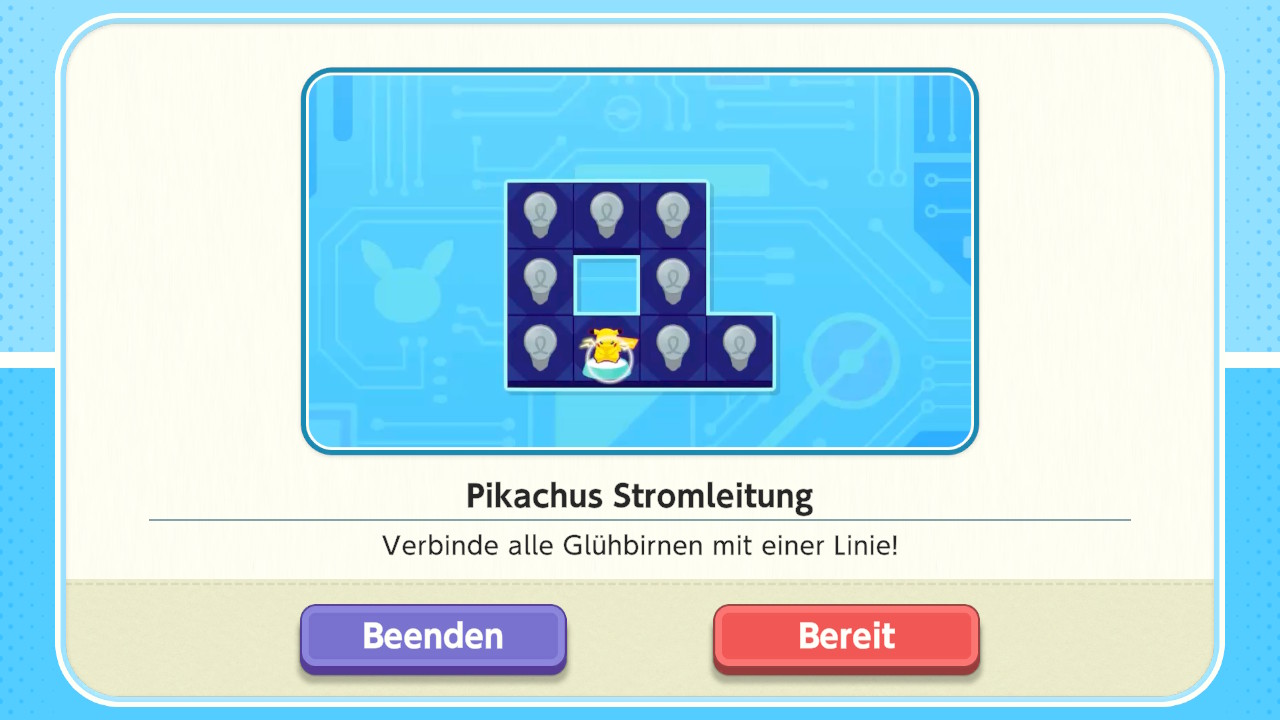Tap the Bereit button to start
This screenshot has width=1280, height=720.
846,636
